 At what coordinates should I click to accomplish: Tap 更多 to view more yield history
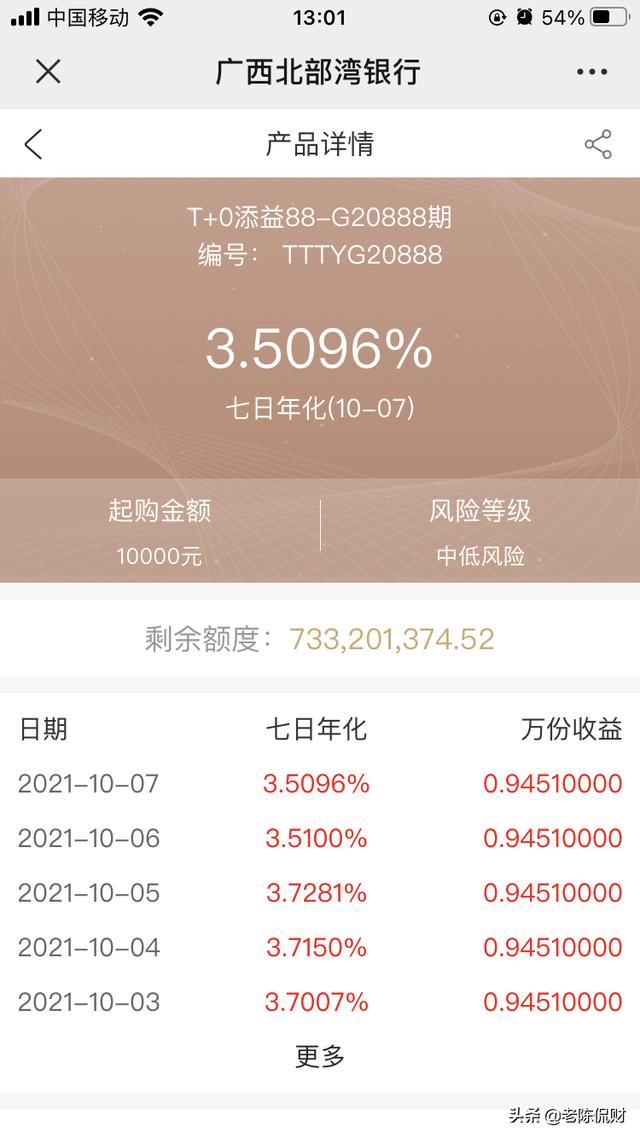coord(320,1055)
